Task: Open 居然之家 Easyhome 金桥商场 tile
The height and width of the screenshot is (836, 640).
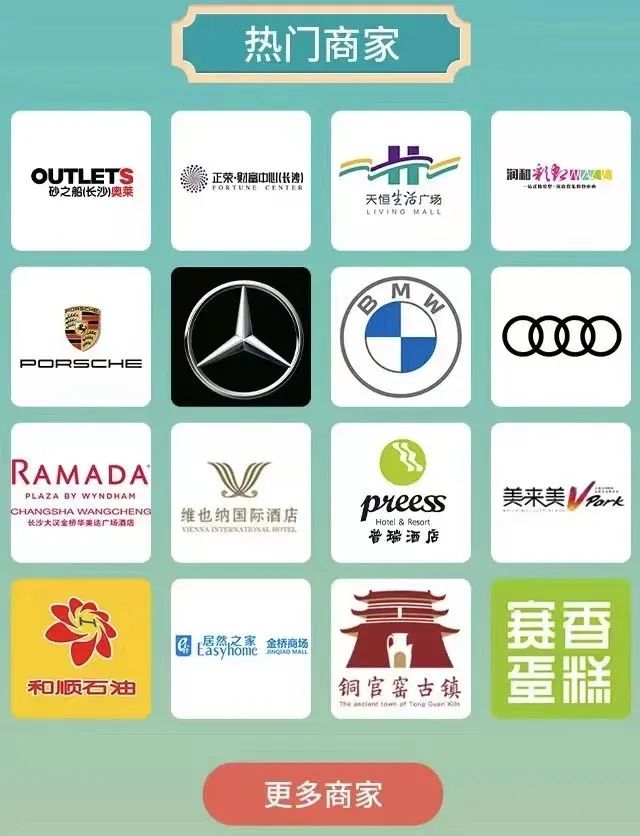Action: tap(241, 648)
